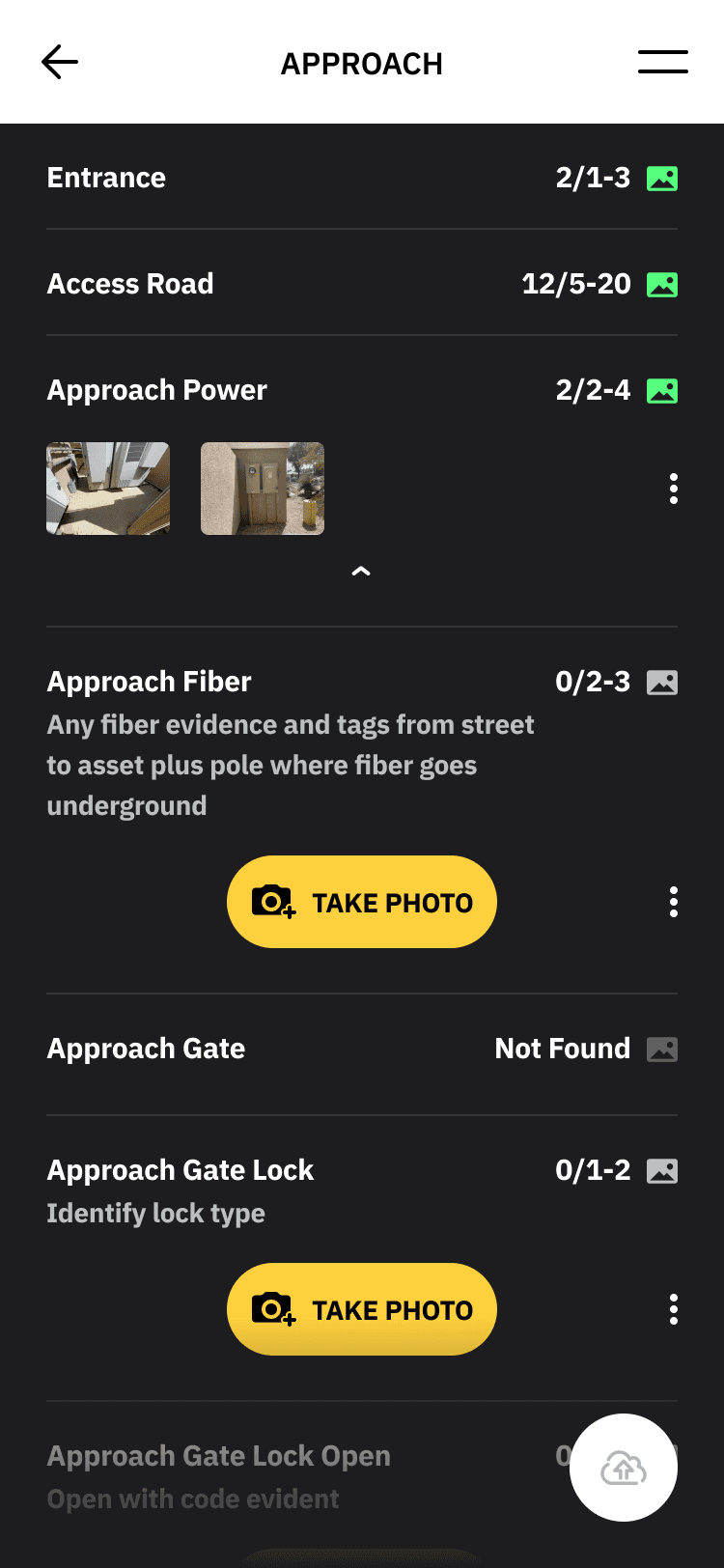Expand the Entrance row
Viewport: 724px width, 1568px height.
click(362, 178)
